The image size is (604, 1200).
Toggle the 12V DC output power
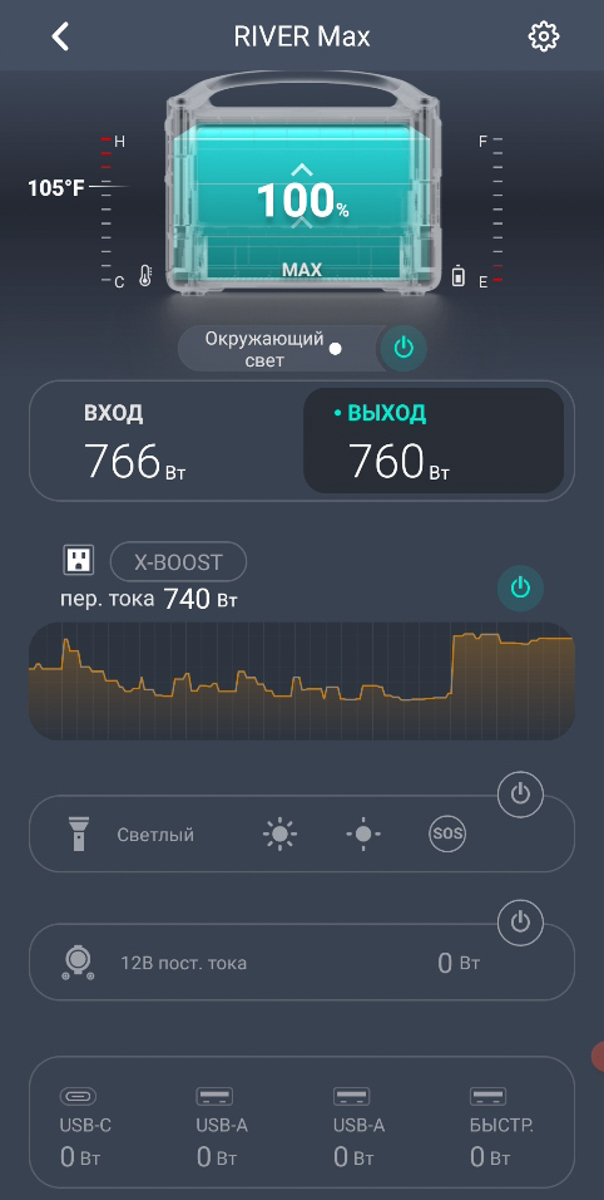coord(520,922)
